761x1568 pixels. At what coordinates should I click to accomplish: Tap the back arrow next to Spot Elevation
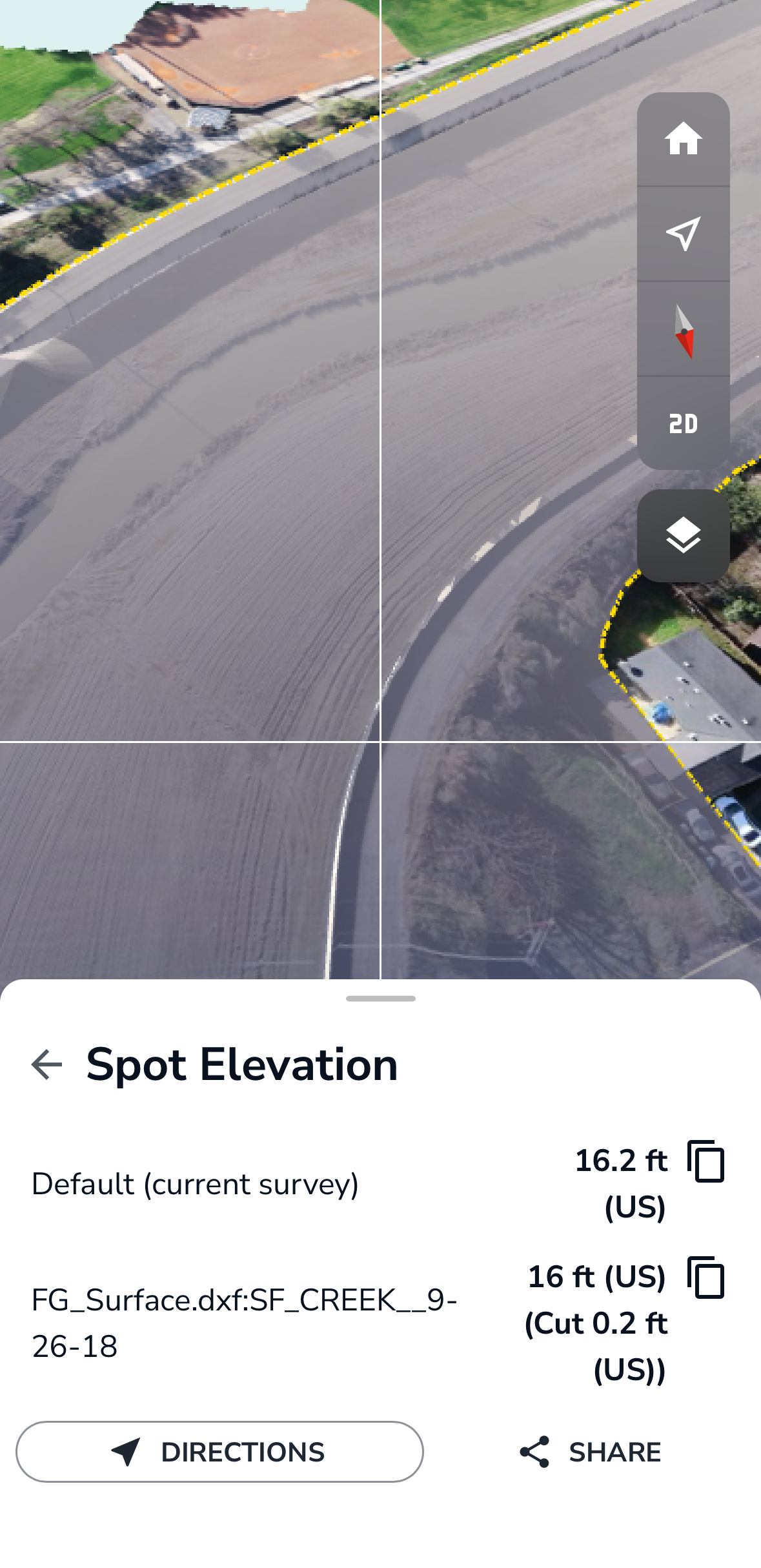[x=45, y=1065]
